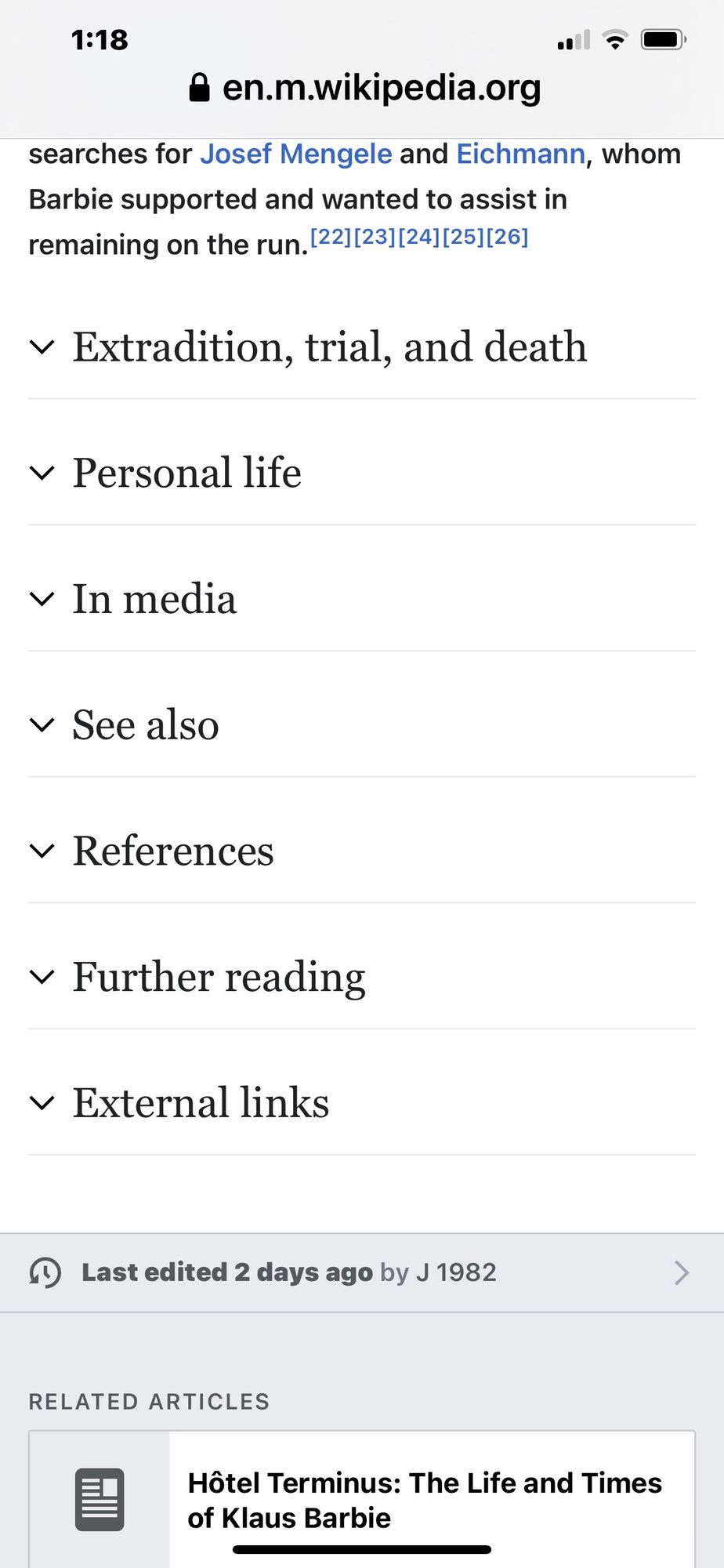
Task: Expand Extradition, trial, and death section
Action: coord(329,347)
